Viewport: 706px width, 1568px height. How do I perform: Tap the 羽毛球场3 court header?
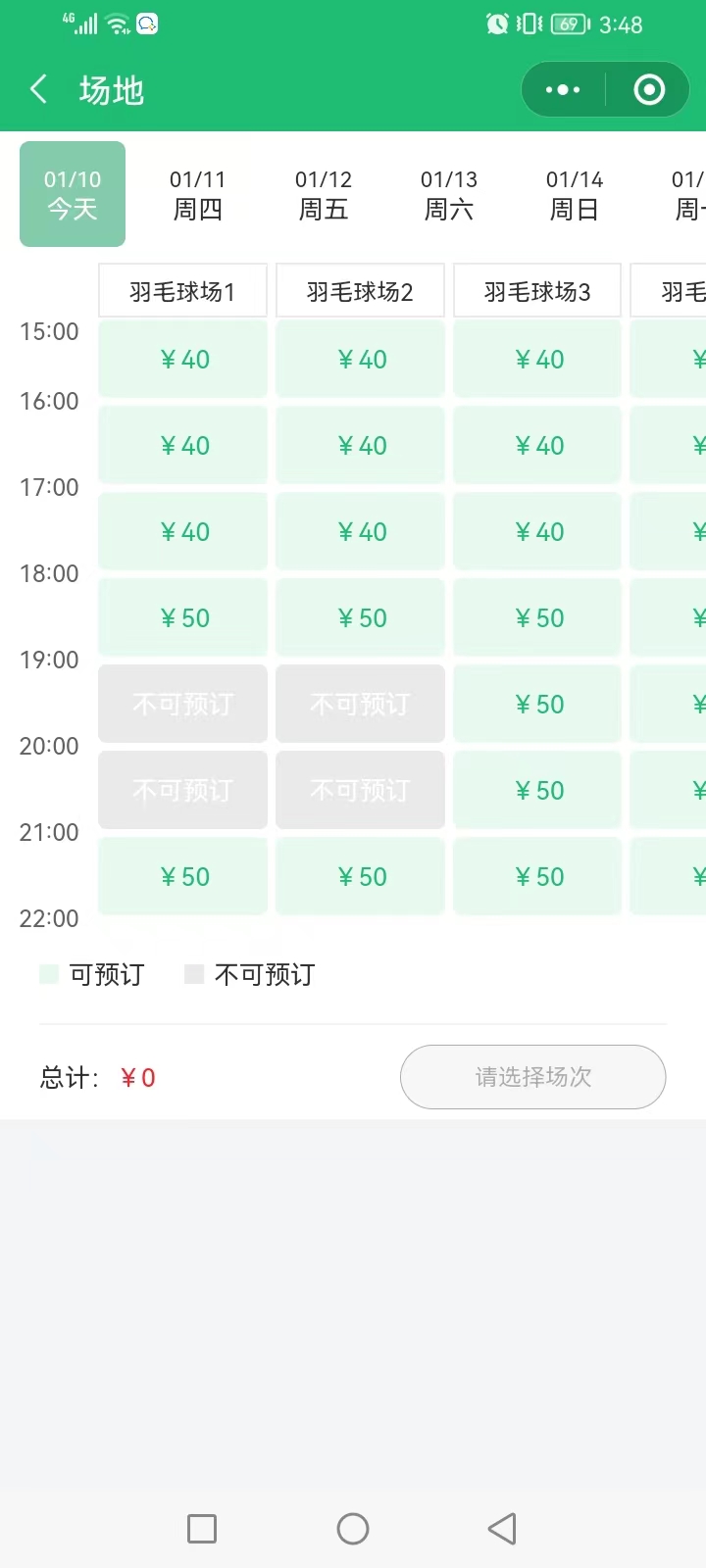536,290
